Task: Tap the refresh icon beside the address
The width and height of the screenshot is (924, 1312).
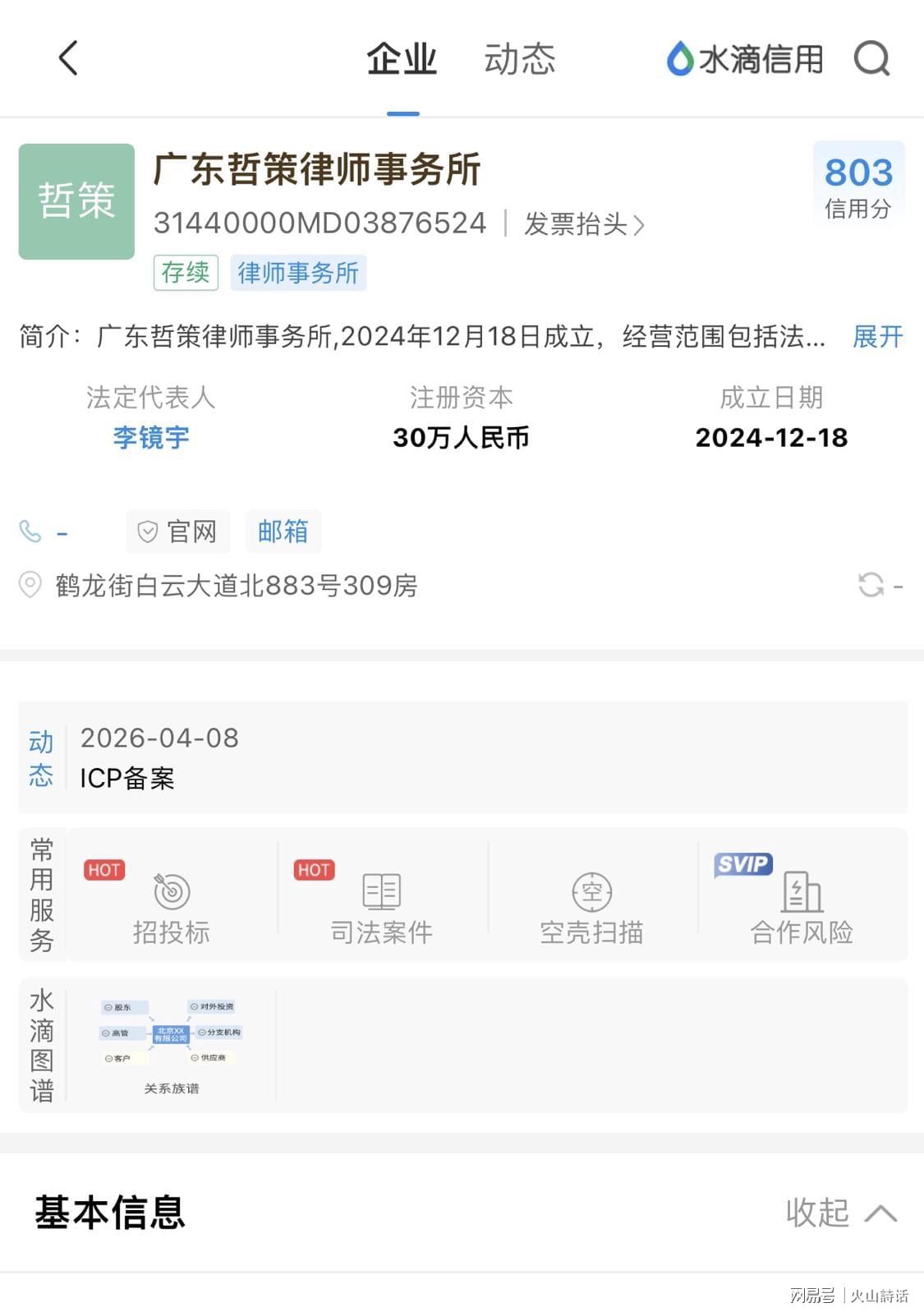Action: click(871, 585)
